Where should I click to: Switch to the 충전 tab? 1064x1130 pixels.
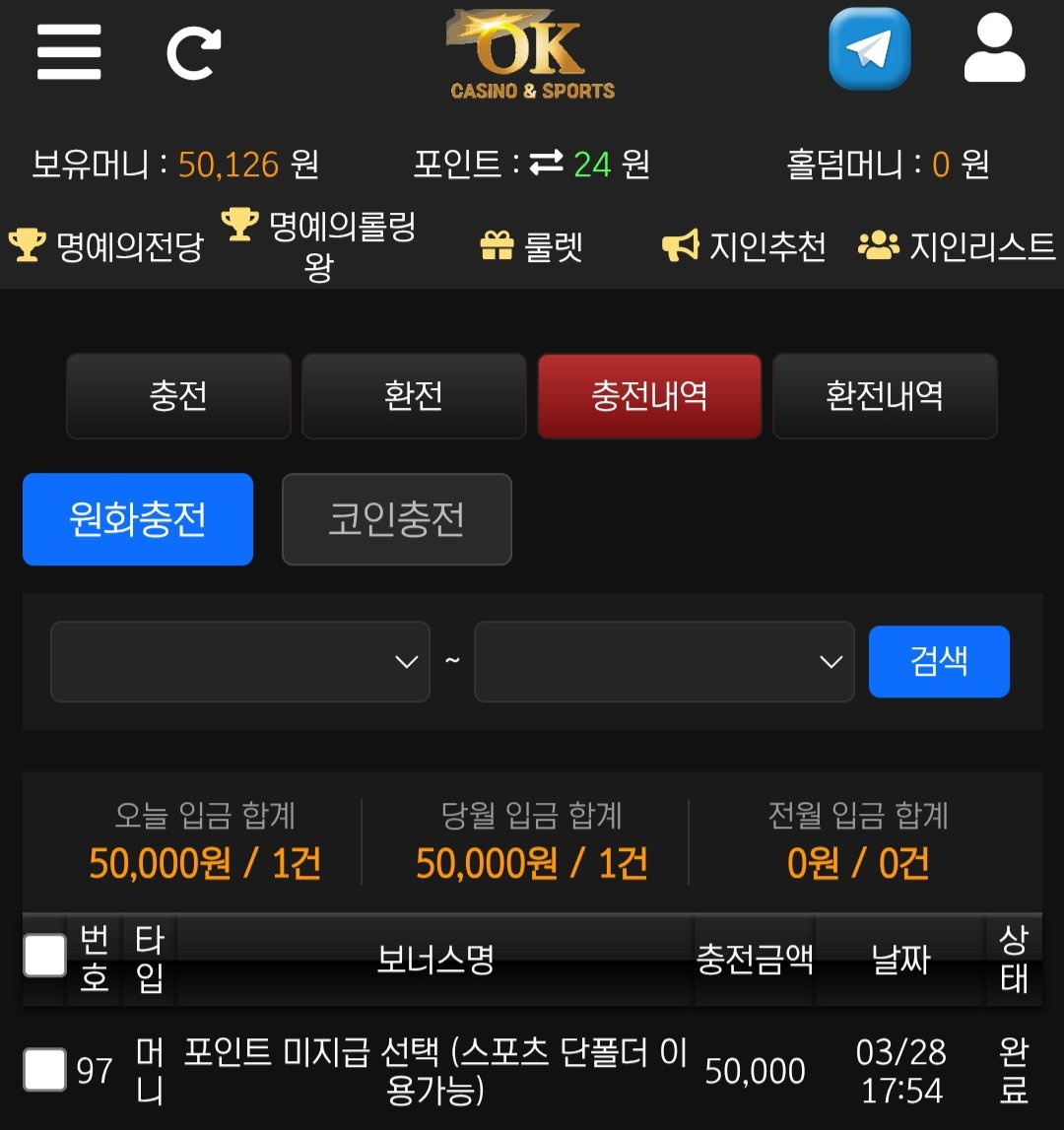click(x=178, y=396)
